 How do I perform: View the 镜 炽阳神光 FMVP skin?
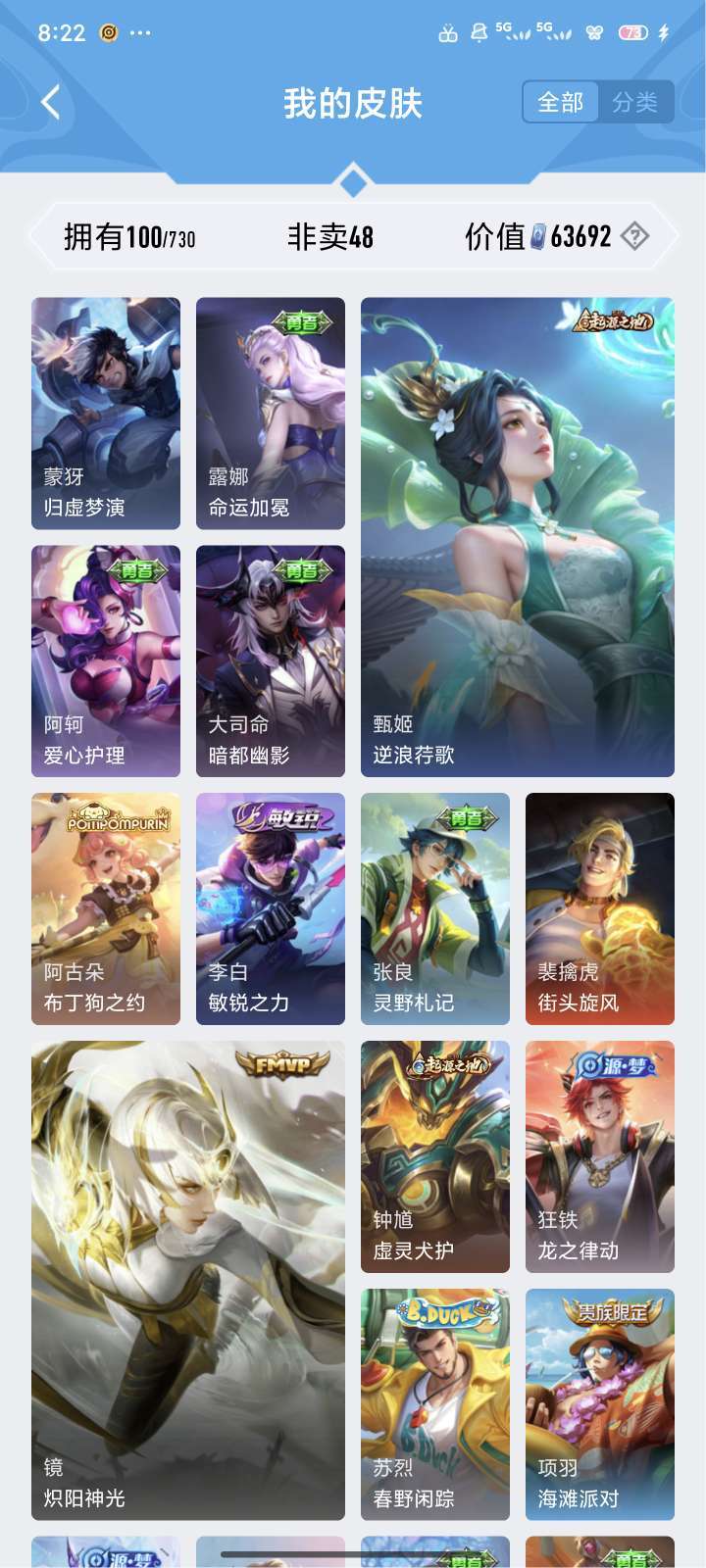188,1280
